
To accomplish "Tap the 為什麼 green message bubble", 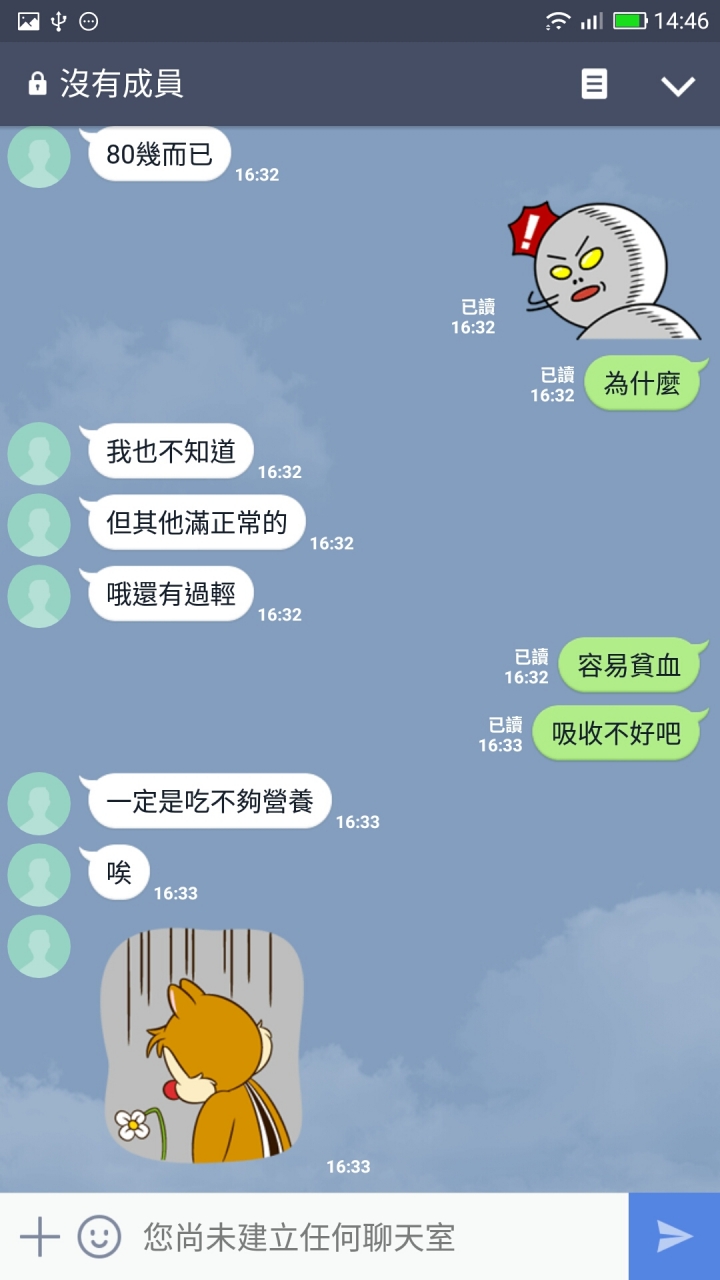I will (644, 383).
